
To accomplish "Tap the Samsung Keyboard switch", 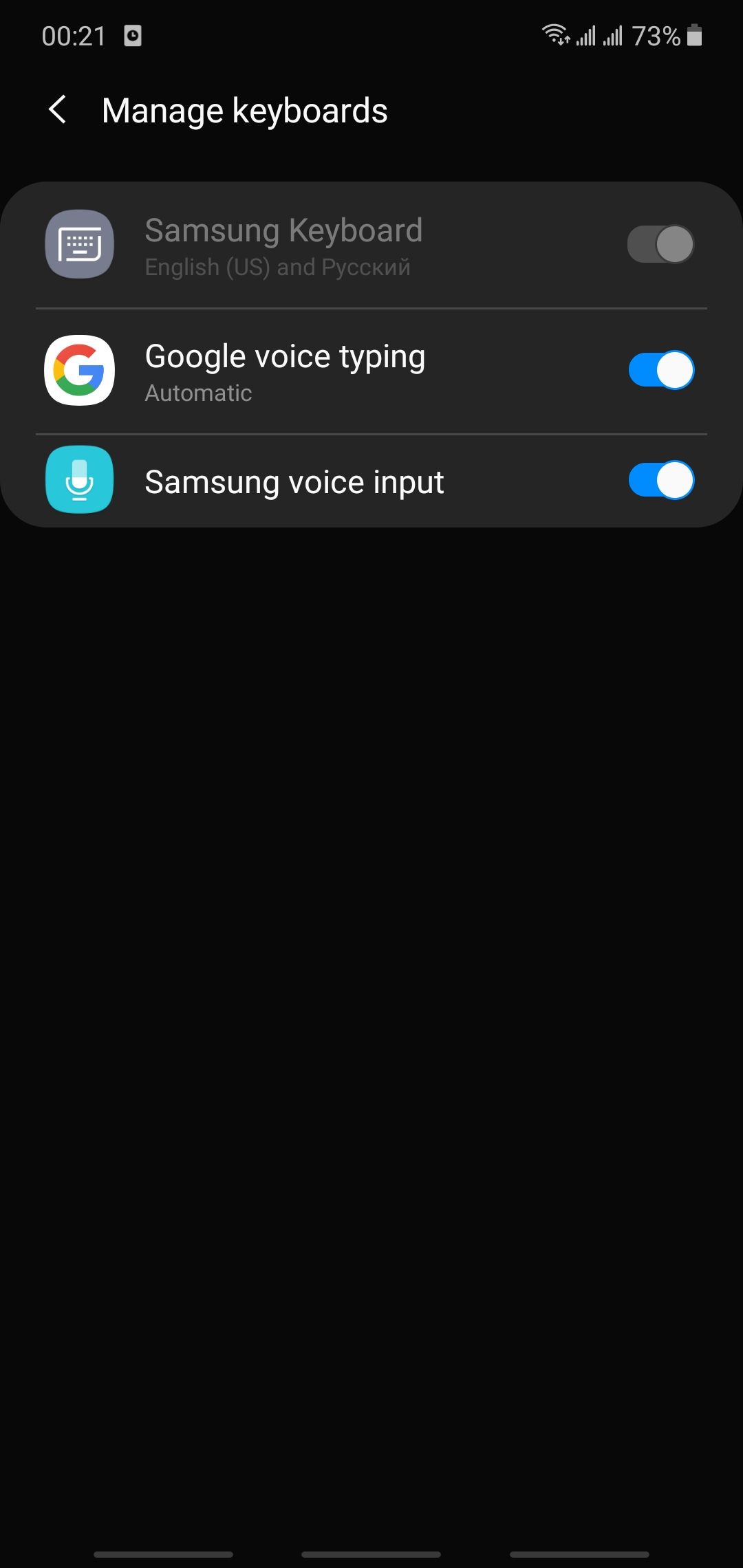I will pos(660,244).
